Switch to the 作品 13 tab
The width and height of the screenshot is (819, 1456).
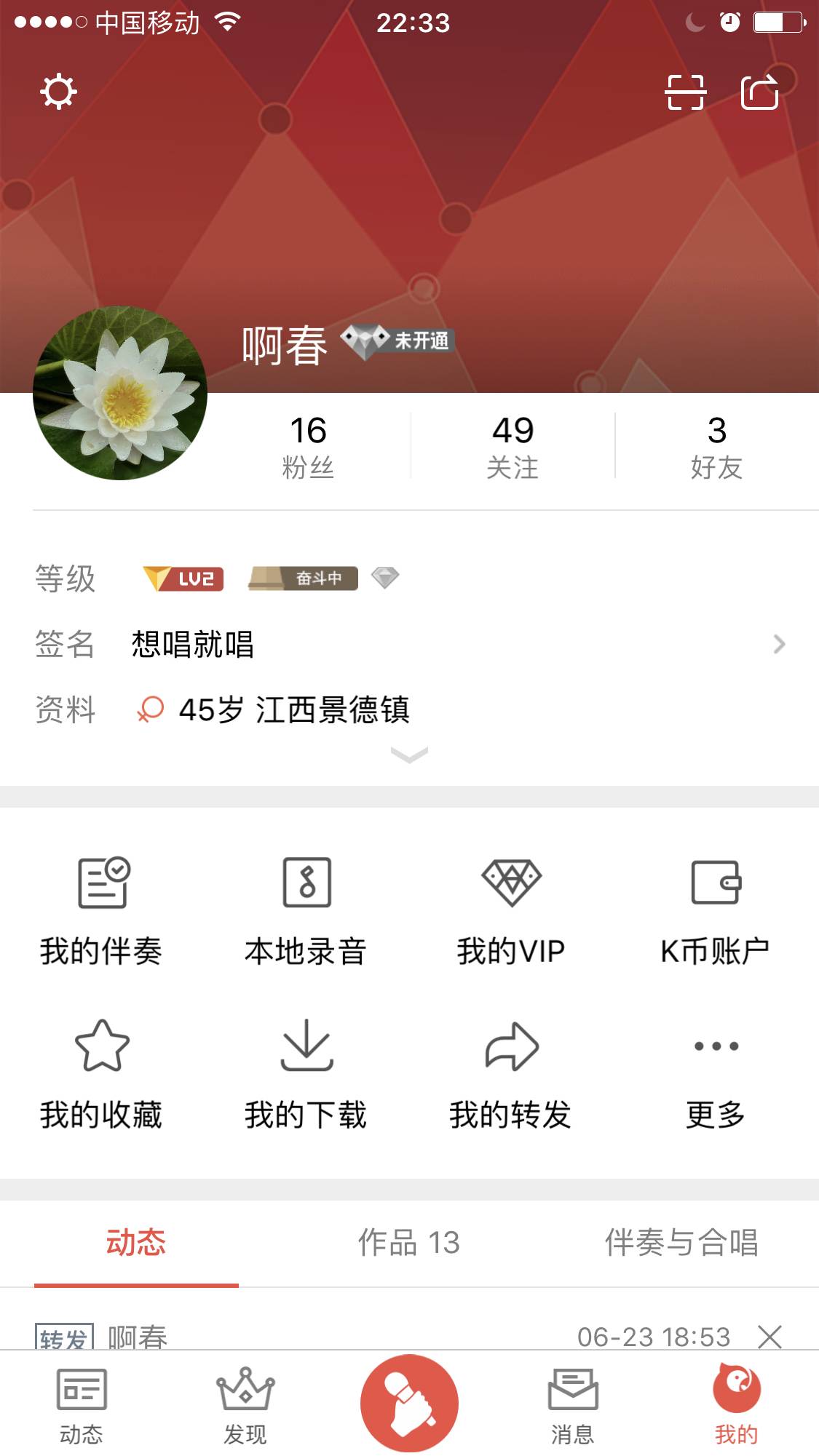(x=408, y=1243)
